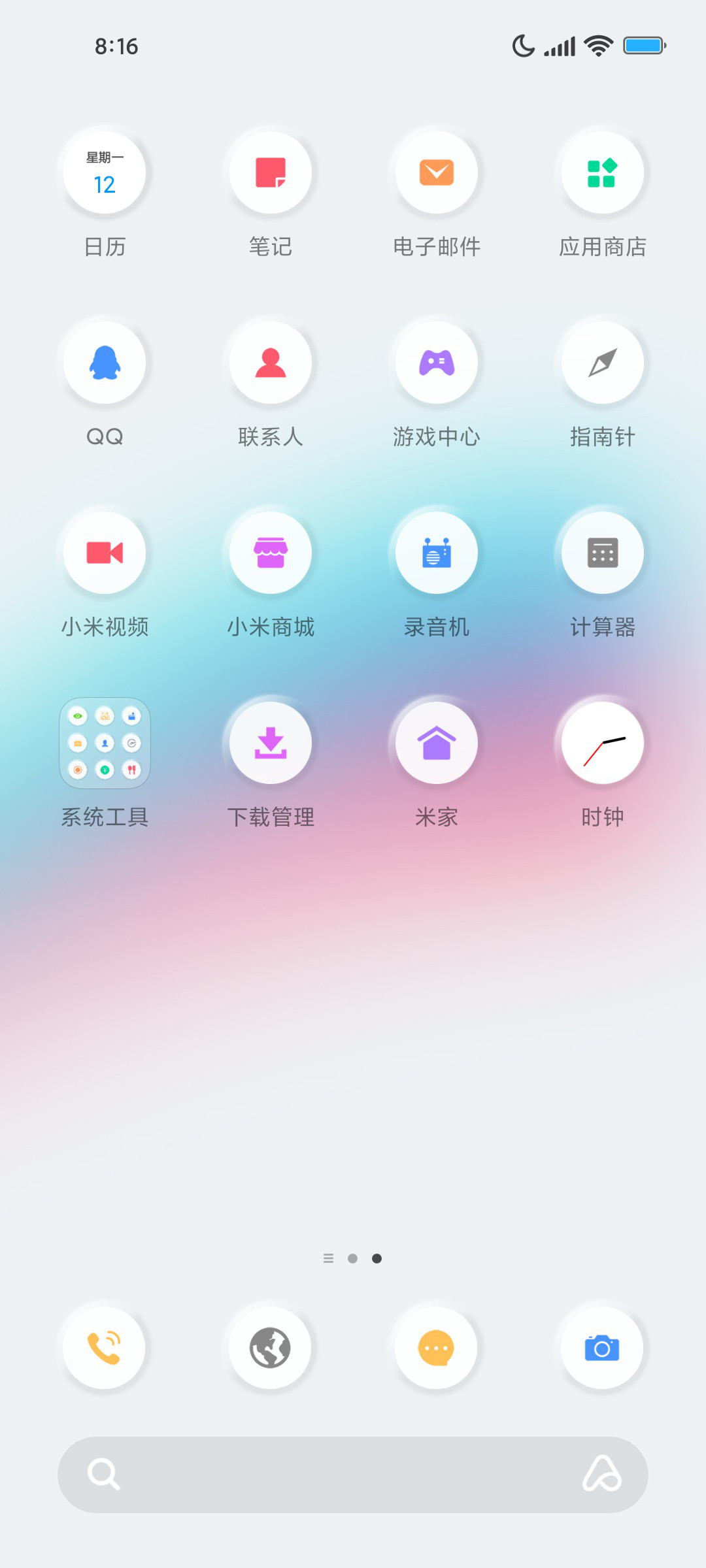Launch the 笔记 notes app
The height and width of the screenshot is (1568, 706).
(x=271, y=172)
